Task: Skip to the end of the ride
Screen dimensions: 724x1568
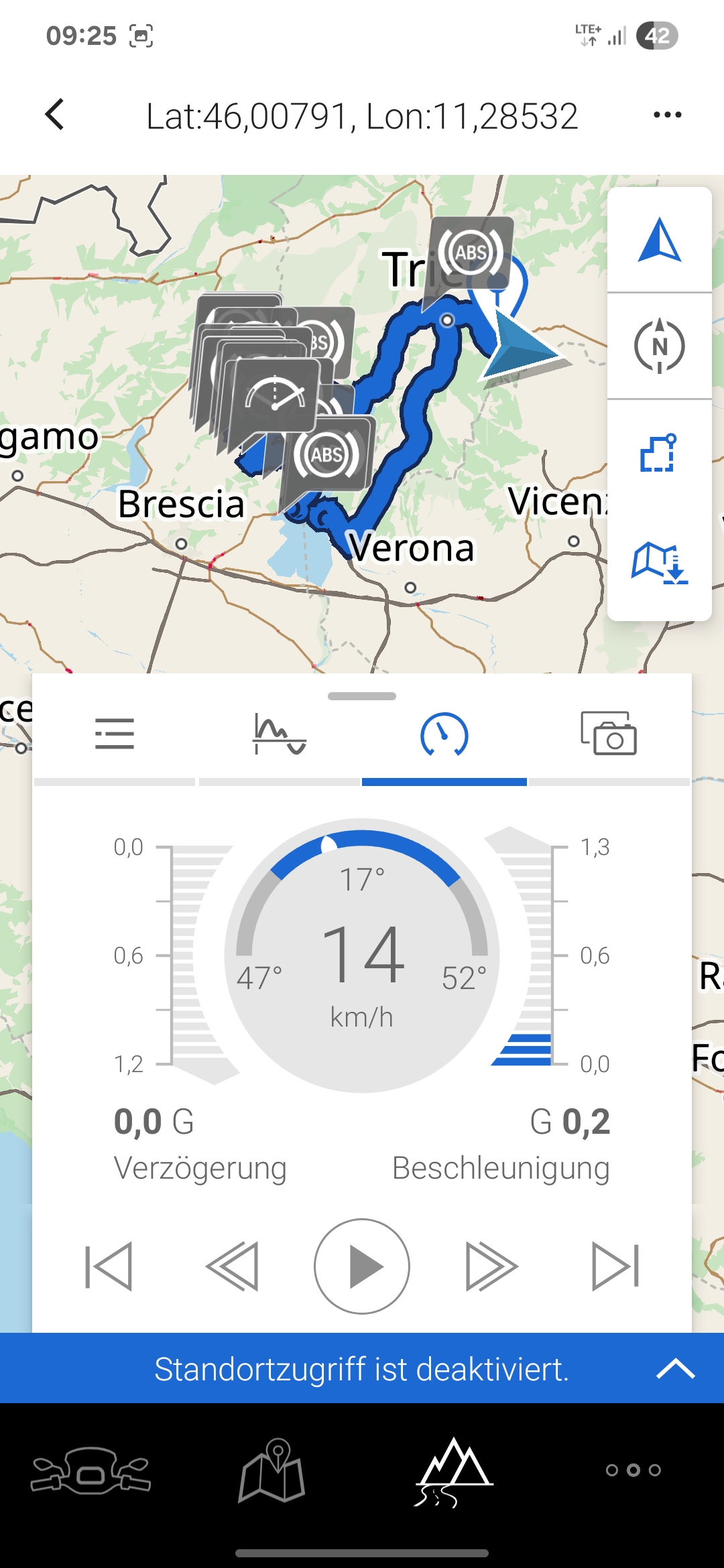Action: click(615, 1266)
